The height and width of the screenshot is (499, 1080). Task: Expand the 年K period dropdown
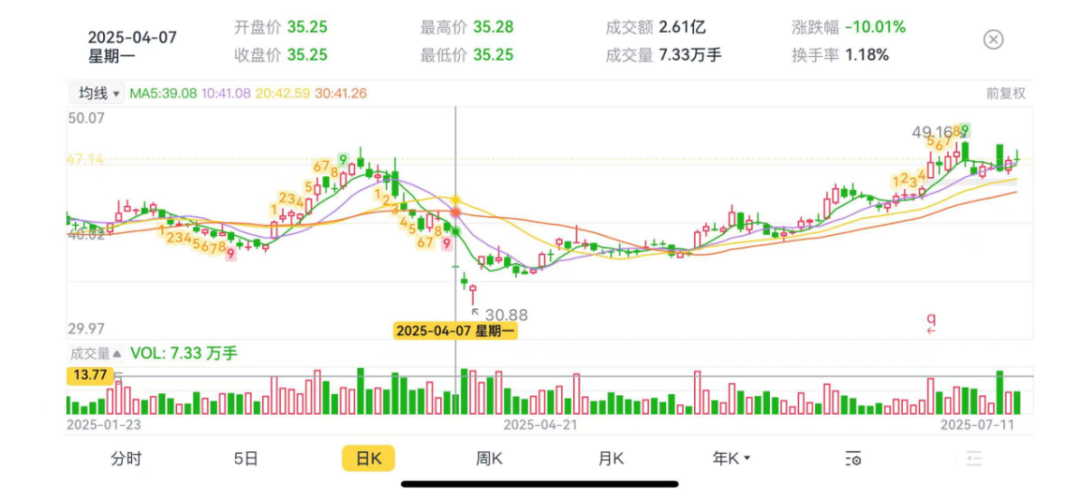coord(731,459)
